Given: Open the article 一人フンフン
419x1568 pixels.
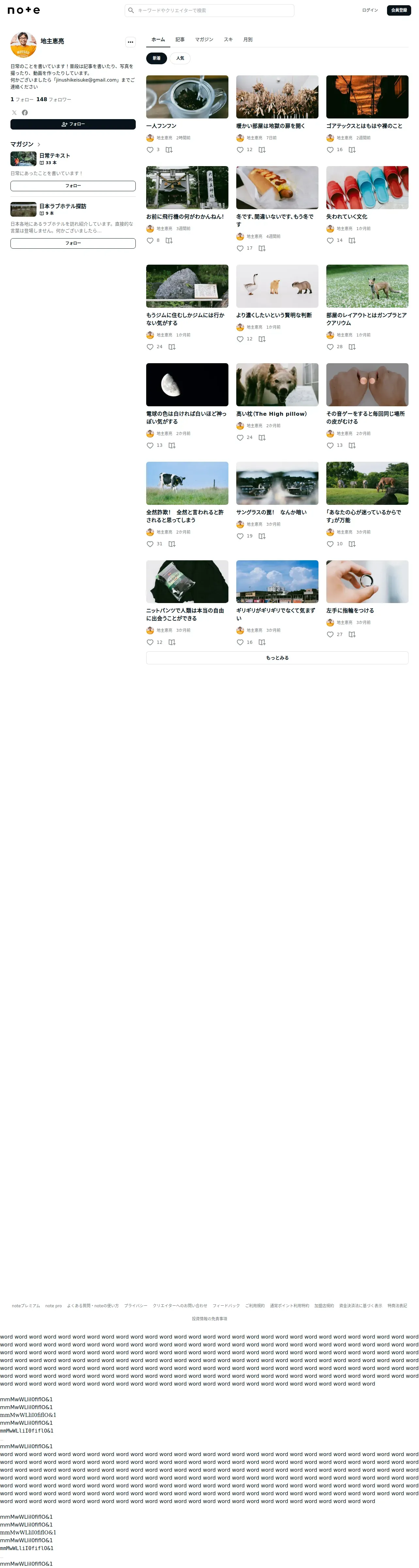Looking at the screenshot, I should coord(162,126).
